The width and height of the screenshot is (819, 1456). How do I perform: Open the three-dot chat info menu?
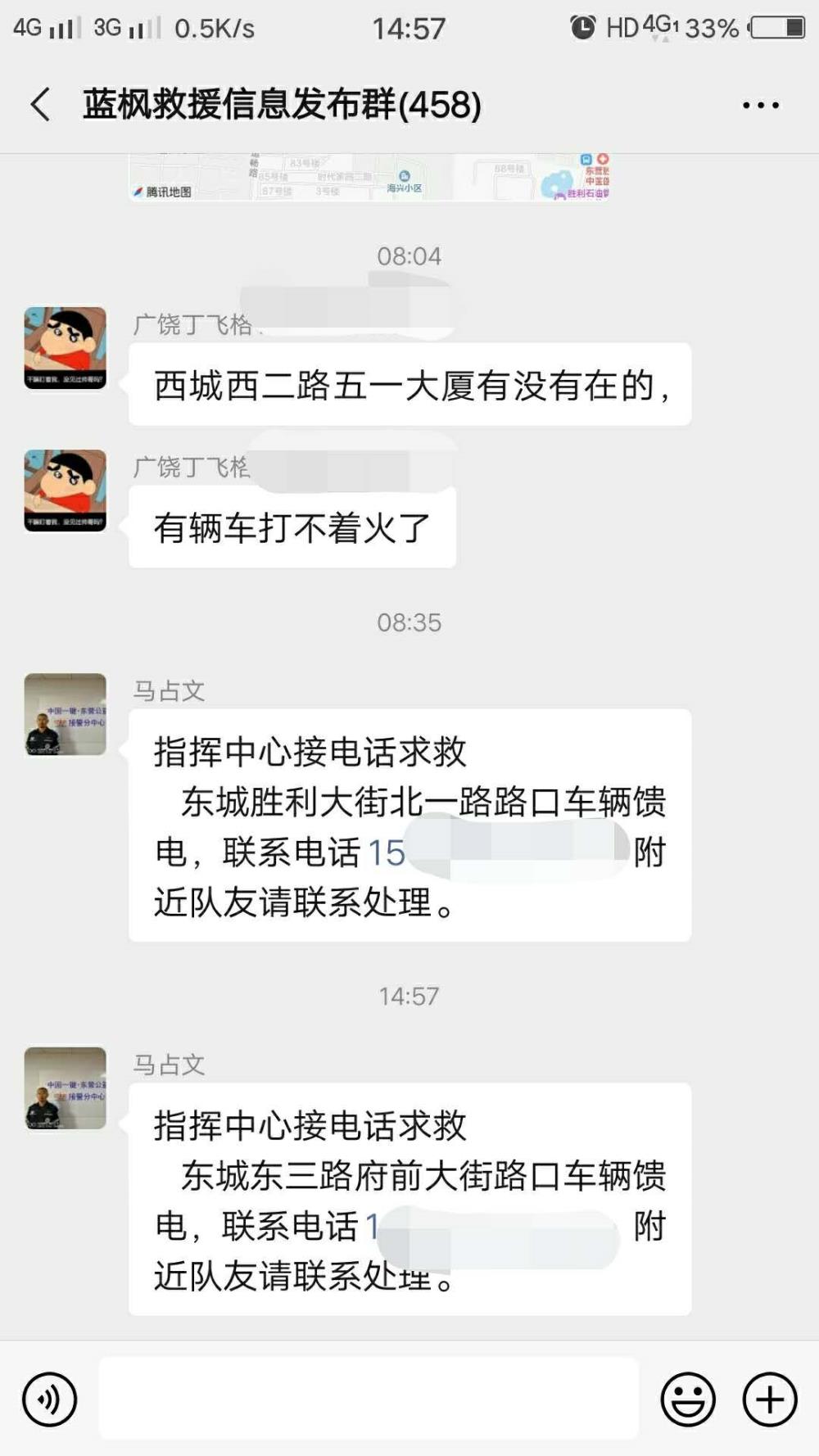pyautogui.click(x=761, y=106)
